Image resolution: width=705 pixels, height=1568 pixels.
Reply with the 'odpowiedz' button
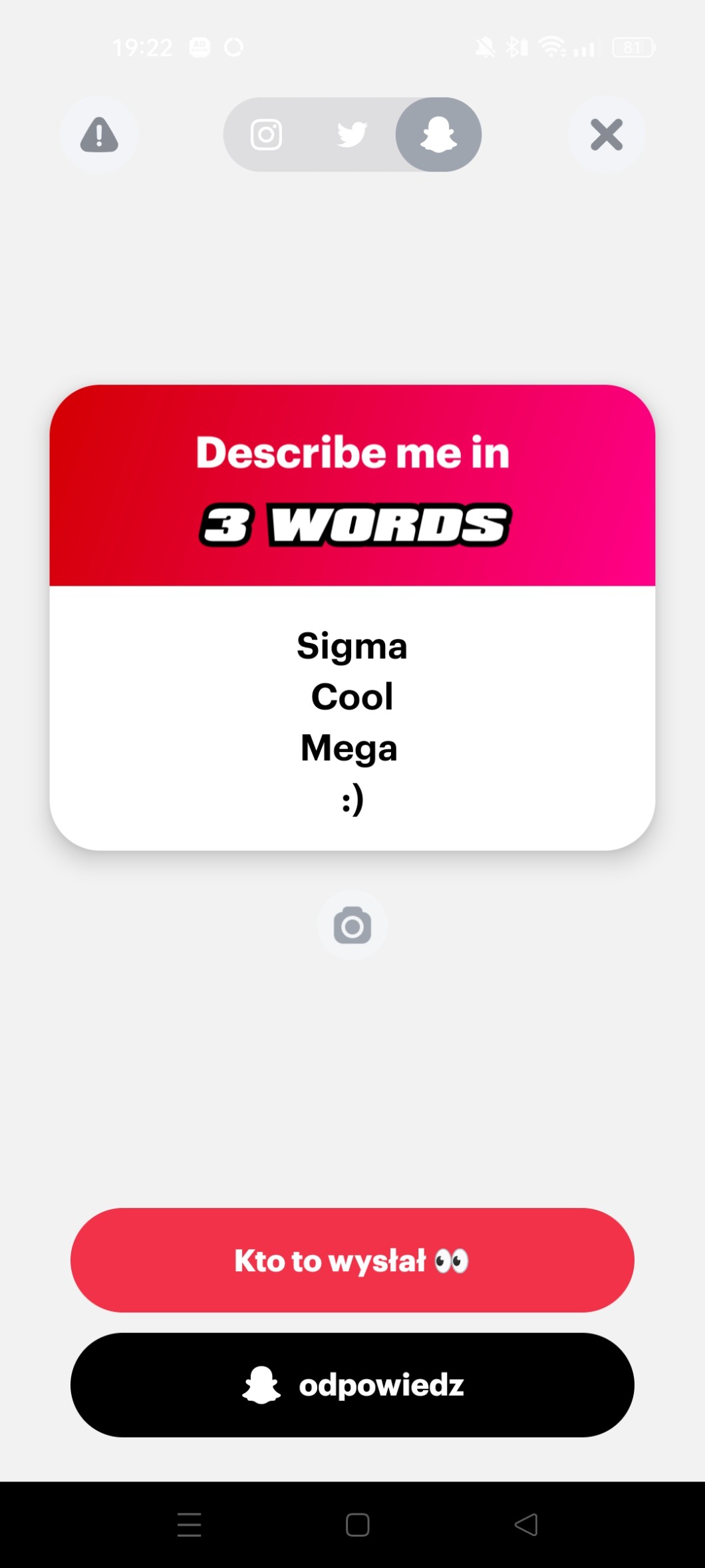352,1384
